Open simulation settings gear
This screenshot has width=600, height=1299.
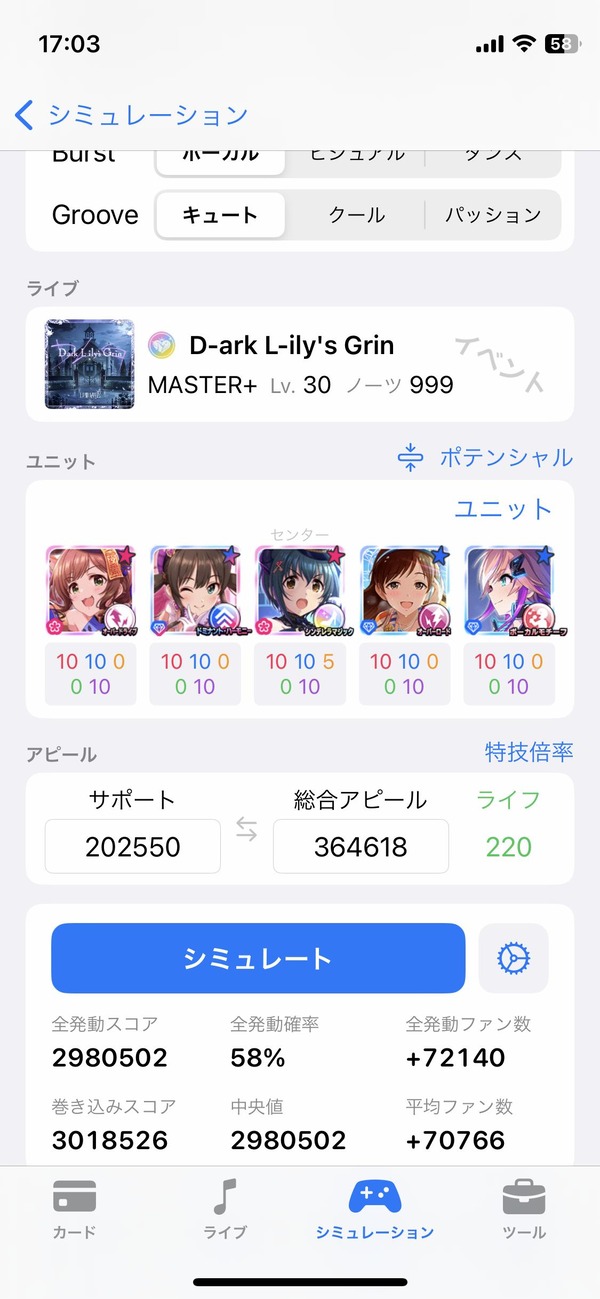[514, 958]
